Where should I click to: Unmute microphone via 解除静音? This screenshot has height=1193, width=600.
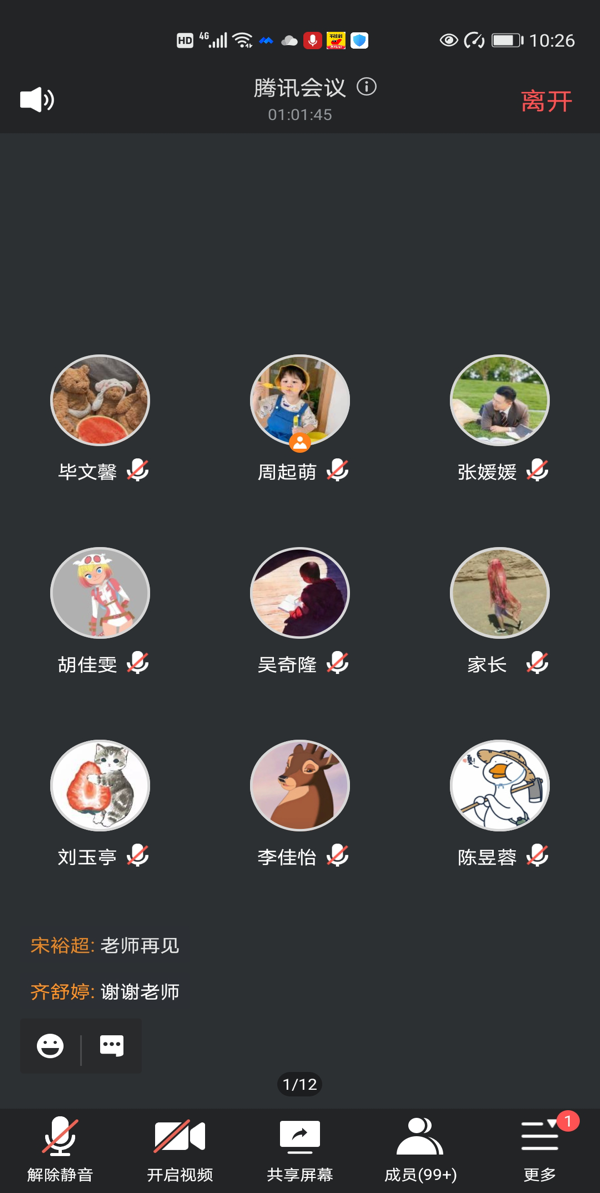click(60, 1150)
